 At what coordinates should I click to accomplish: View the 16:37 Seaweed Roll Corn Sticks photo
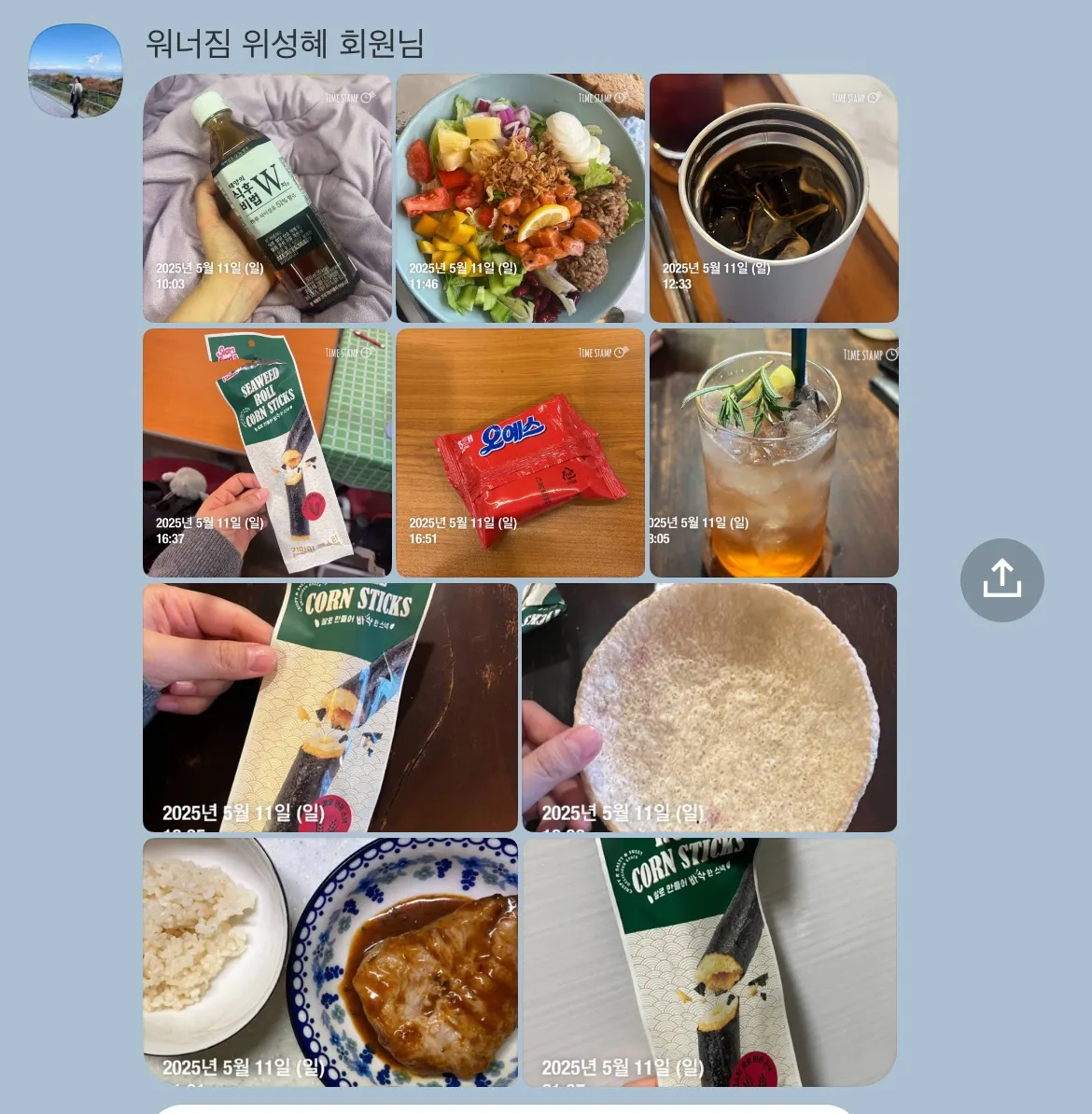267,453
